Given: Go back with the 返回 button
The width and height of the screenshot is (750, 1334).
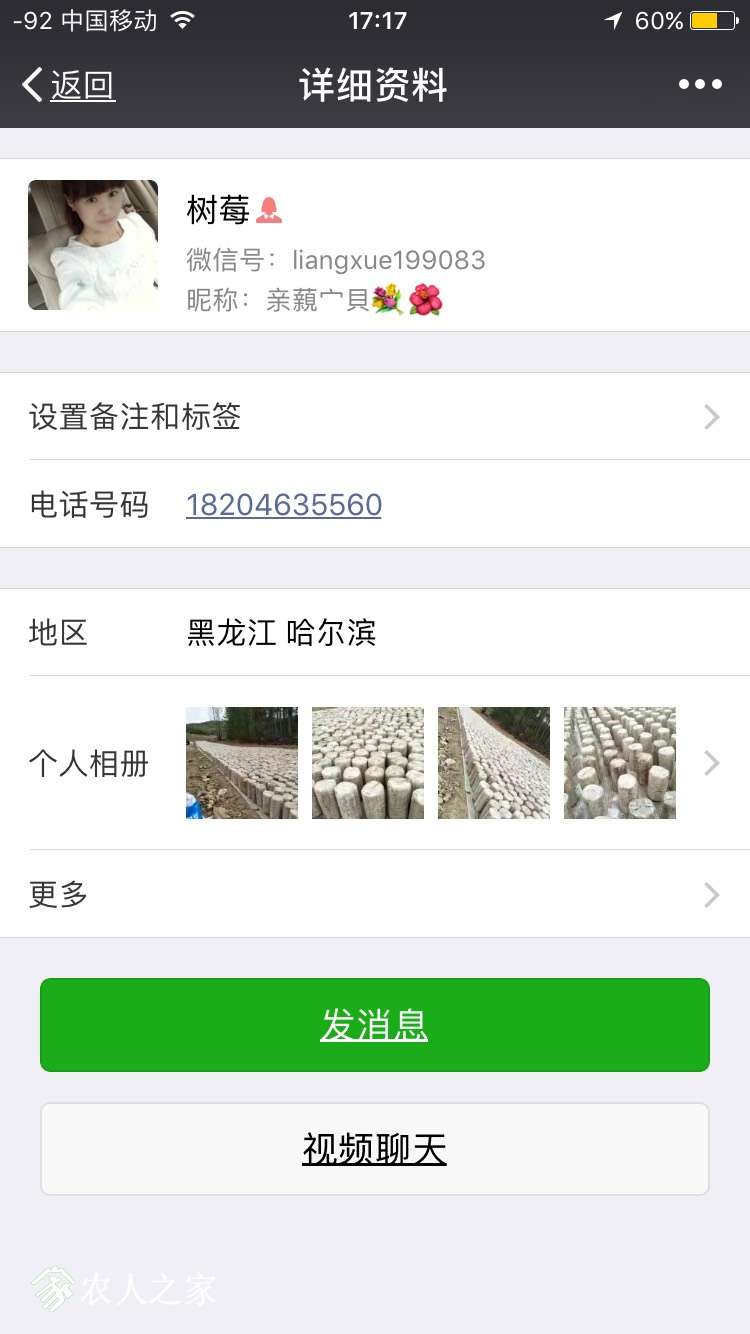Looking at the screenshot, I should click(68, 86).
